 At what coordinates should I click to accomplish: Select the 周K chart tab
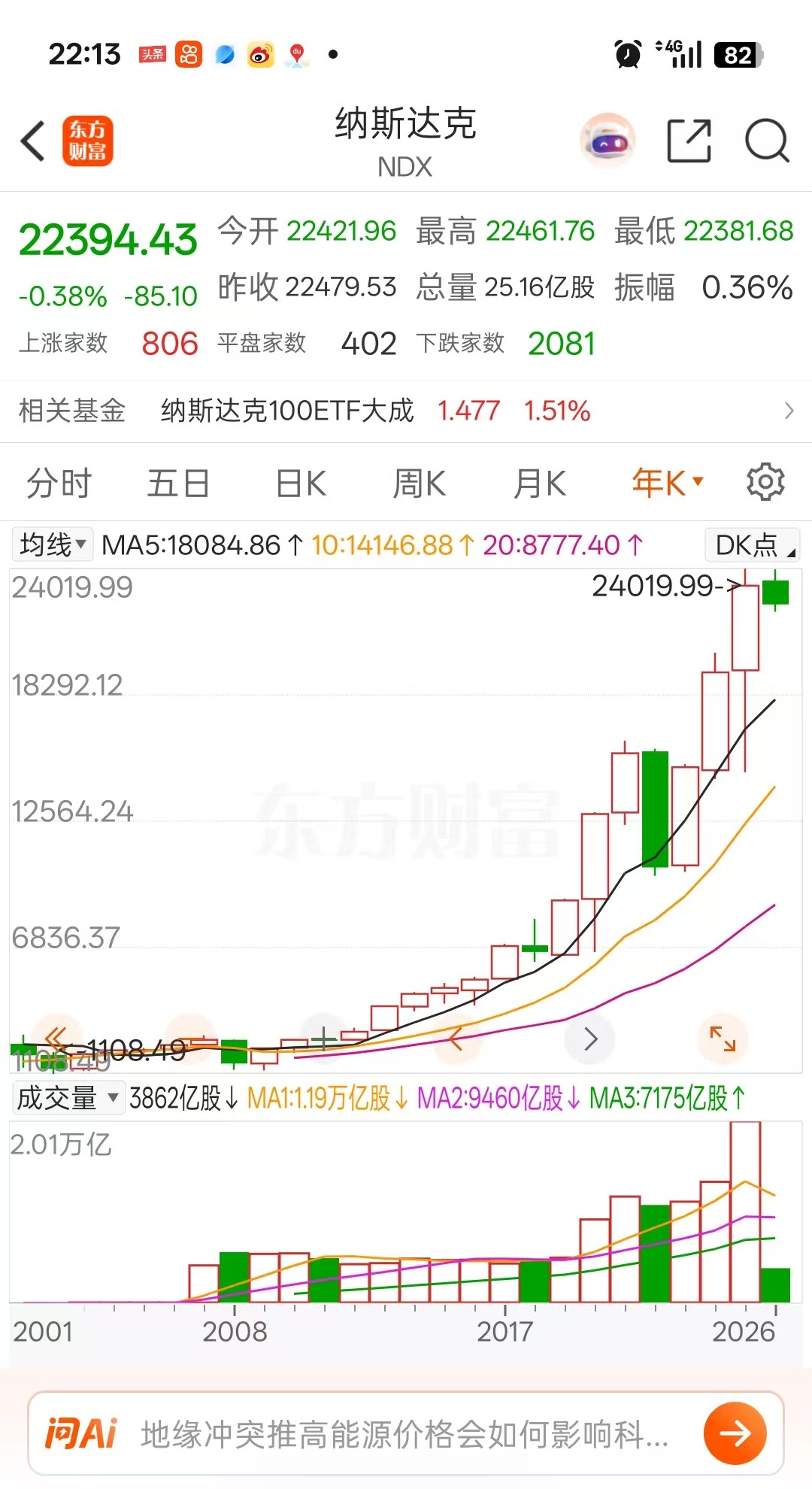tap(420, 483)
